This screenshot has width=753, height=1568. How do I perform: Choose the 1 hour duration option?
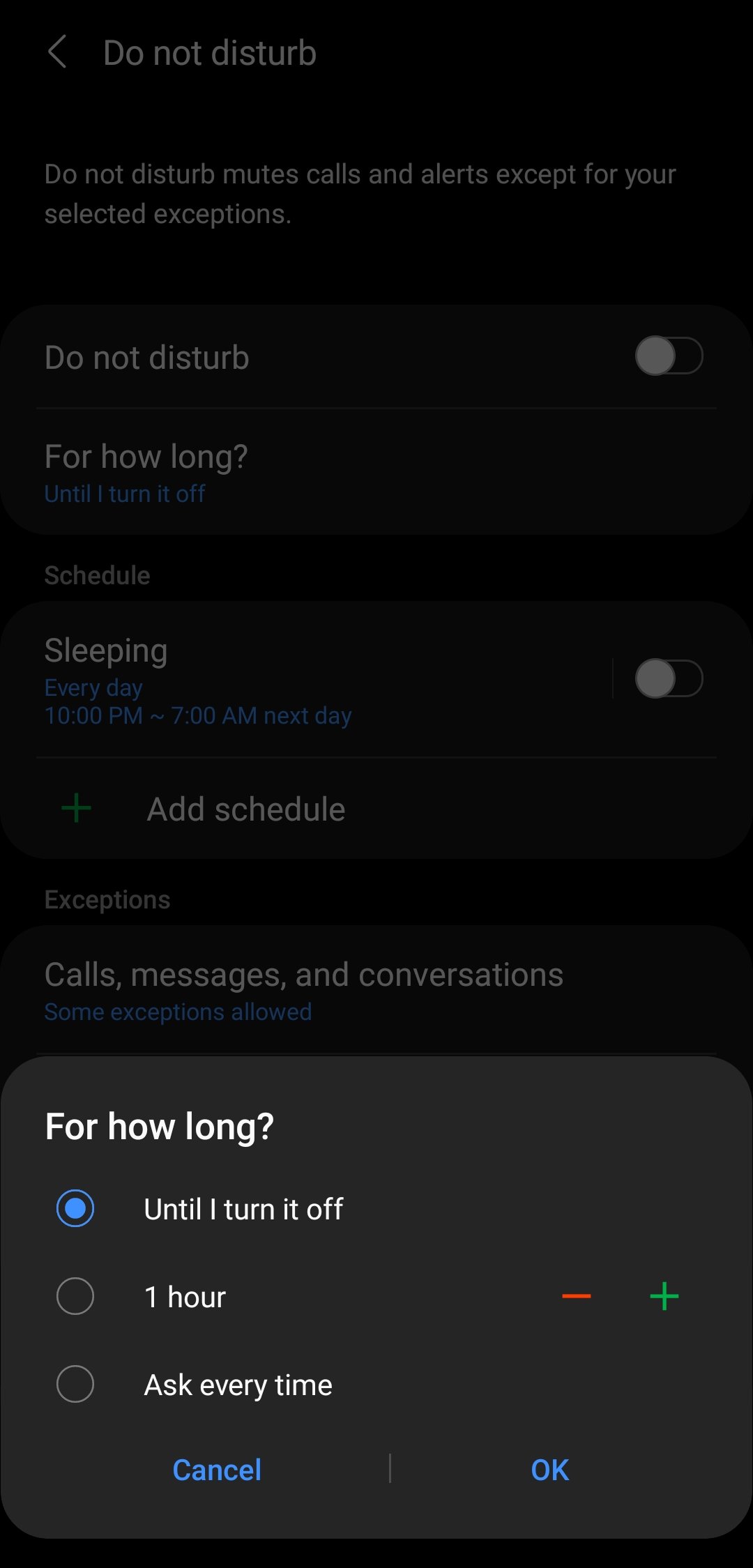click(x=75, y=1297)
